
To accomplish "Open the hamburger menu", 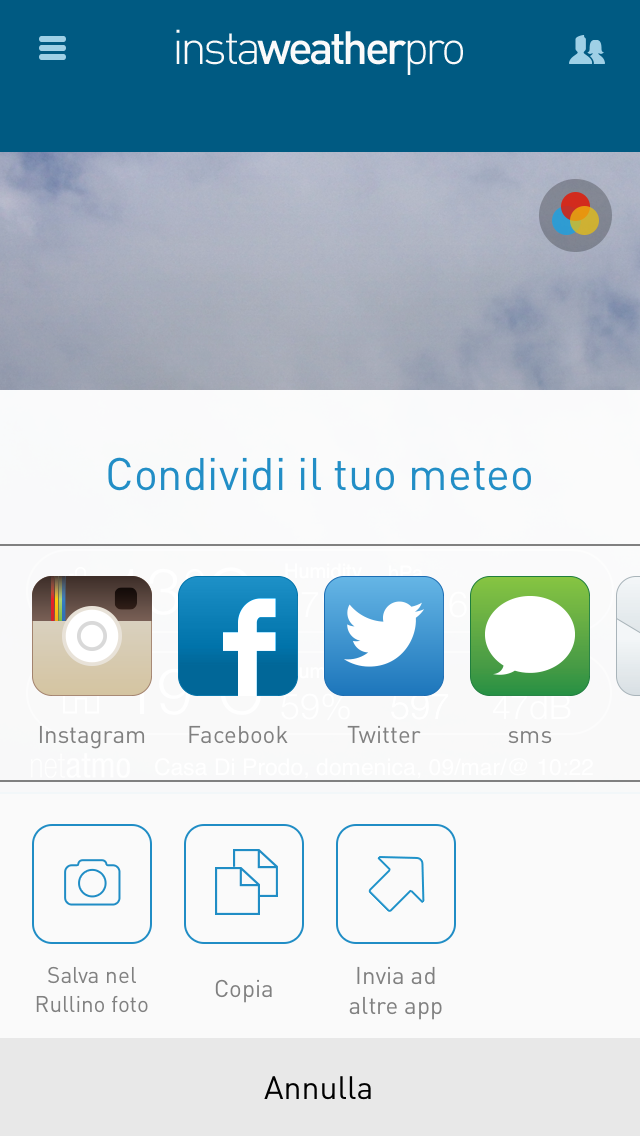I will 53,48.
